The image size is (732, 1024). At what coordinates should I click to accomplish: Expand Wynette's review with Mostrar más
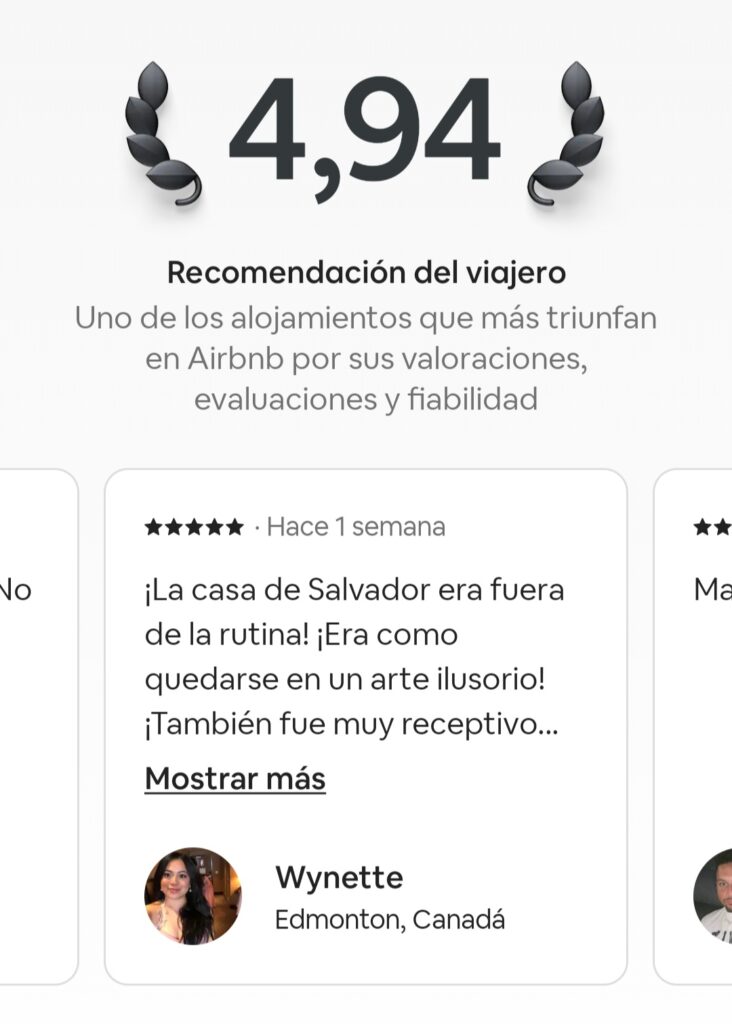pos(235,778)
